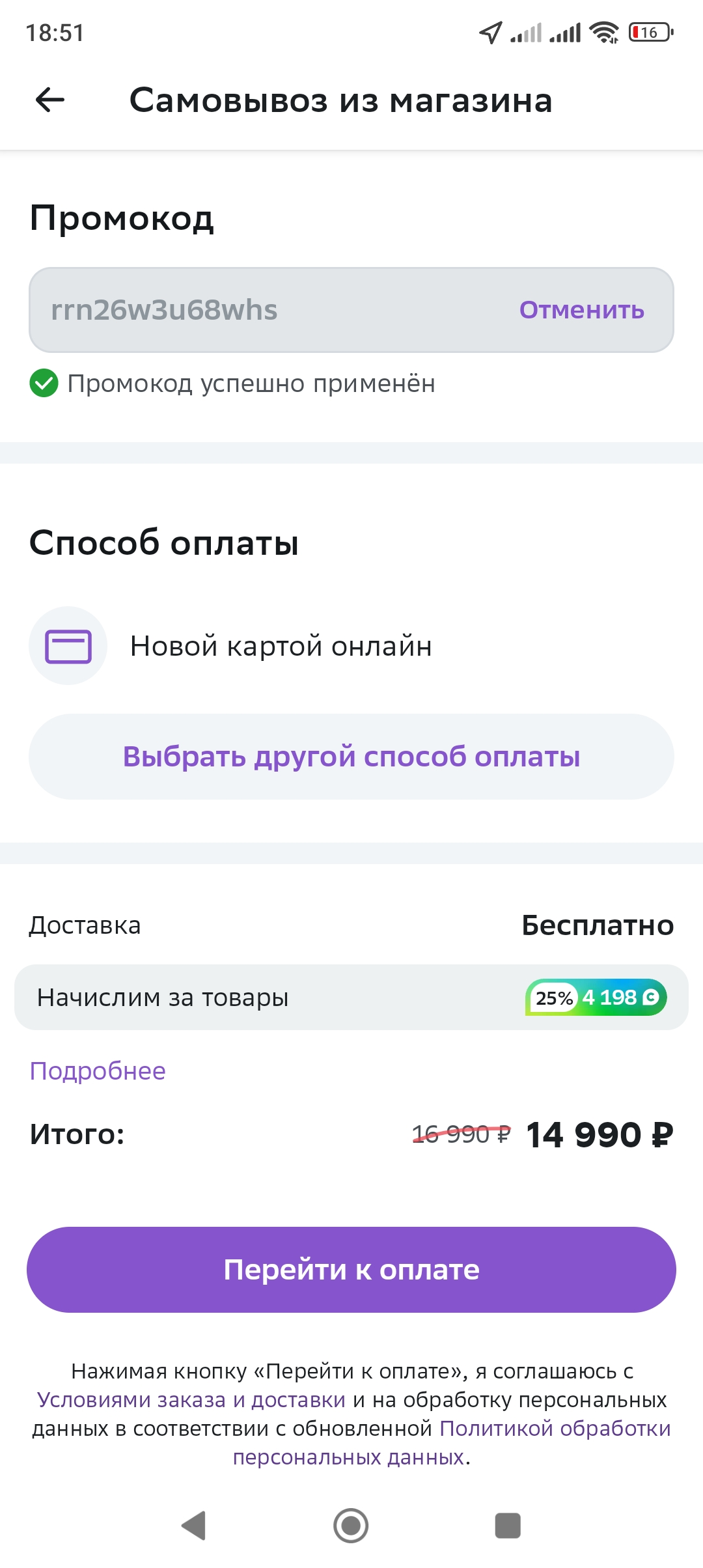The width and height of the screenshot is (703, 1568).
Task: Select Новой картой онлайн payment method
Action: point(351,646)
